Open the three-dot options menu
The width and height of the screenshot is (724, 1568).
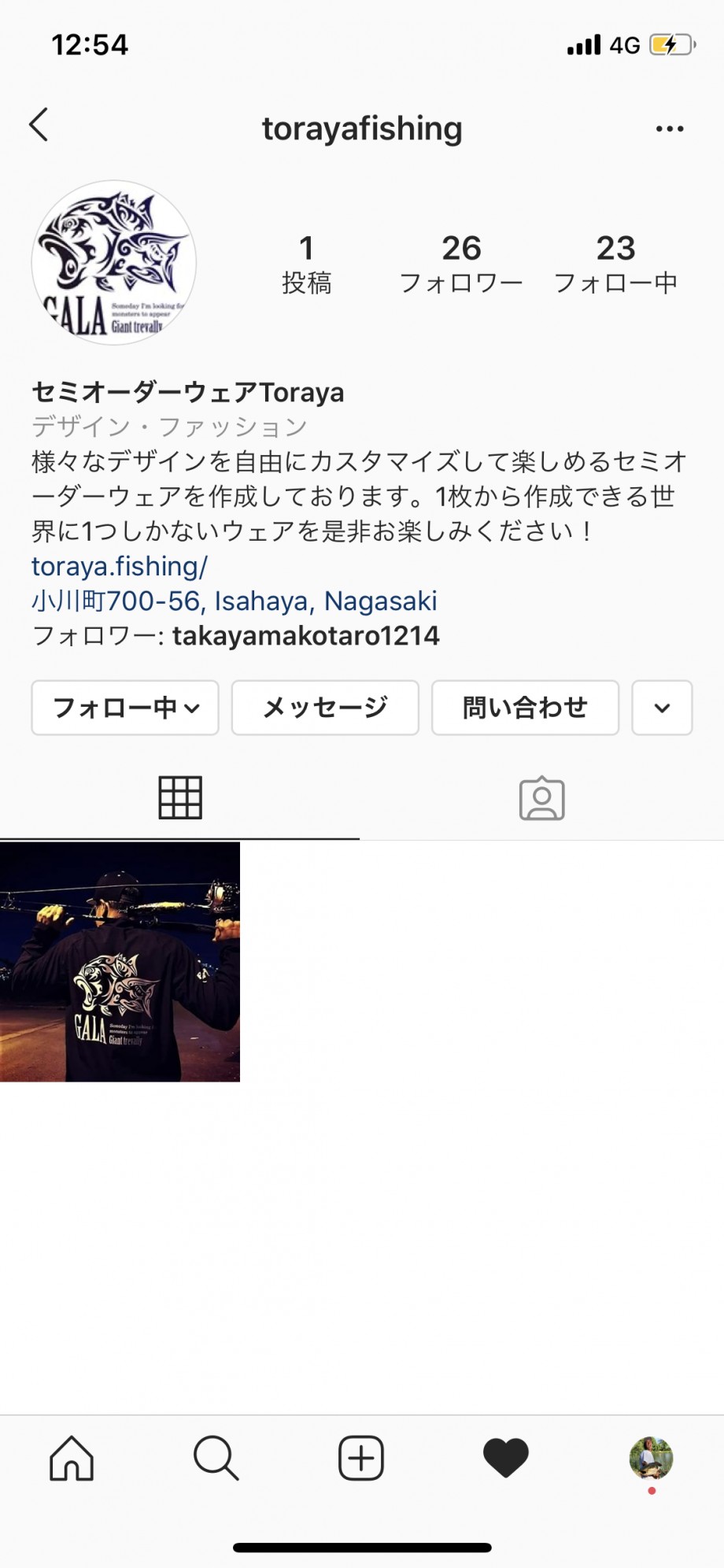point(670,128)
